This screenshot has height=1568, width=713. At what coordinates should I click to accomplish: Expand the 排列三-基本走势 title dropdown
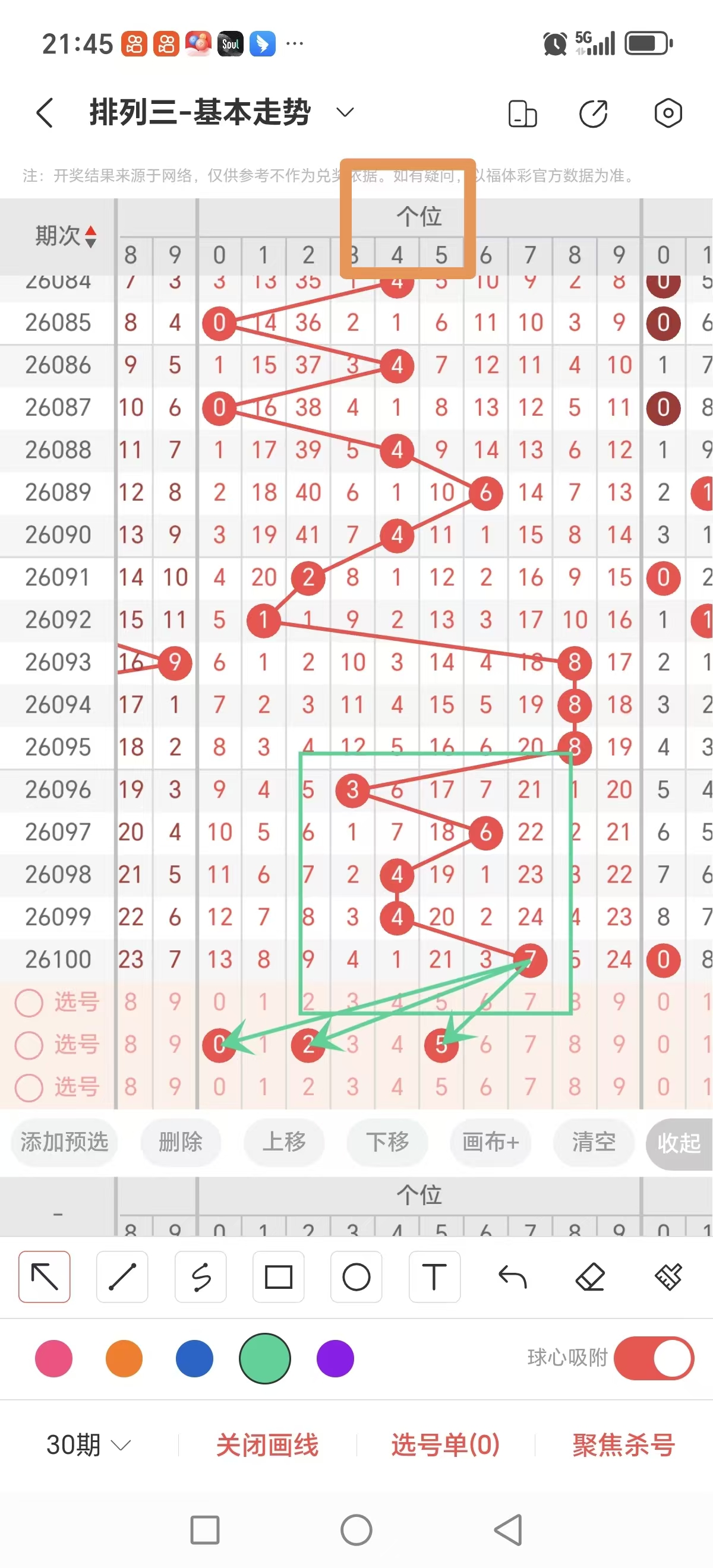pyautogui.click(x=345, y=113)
